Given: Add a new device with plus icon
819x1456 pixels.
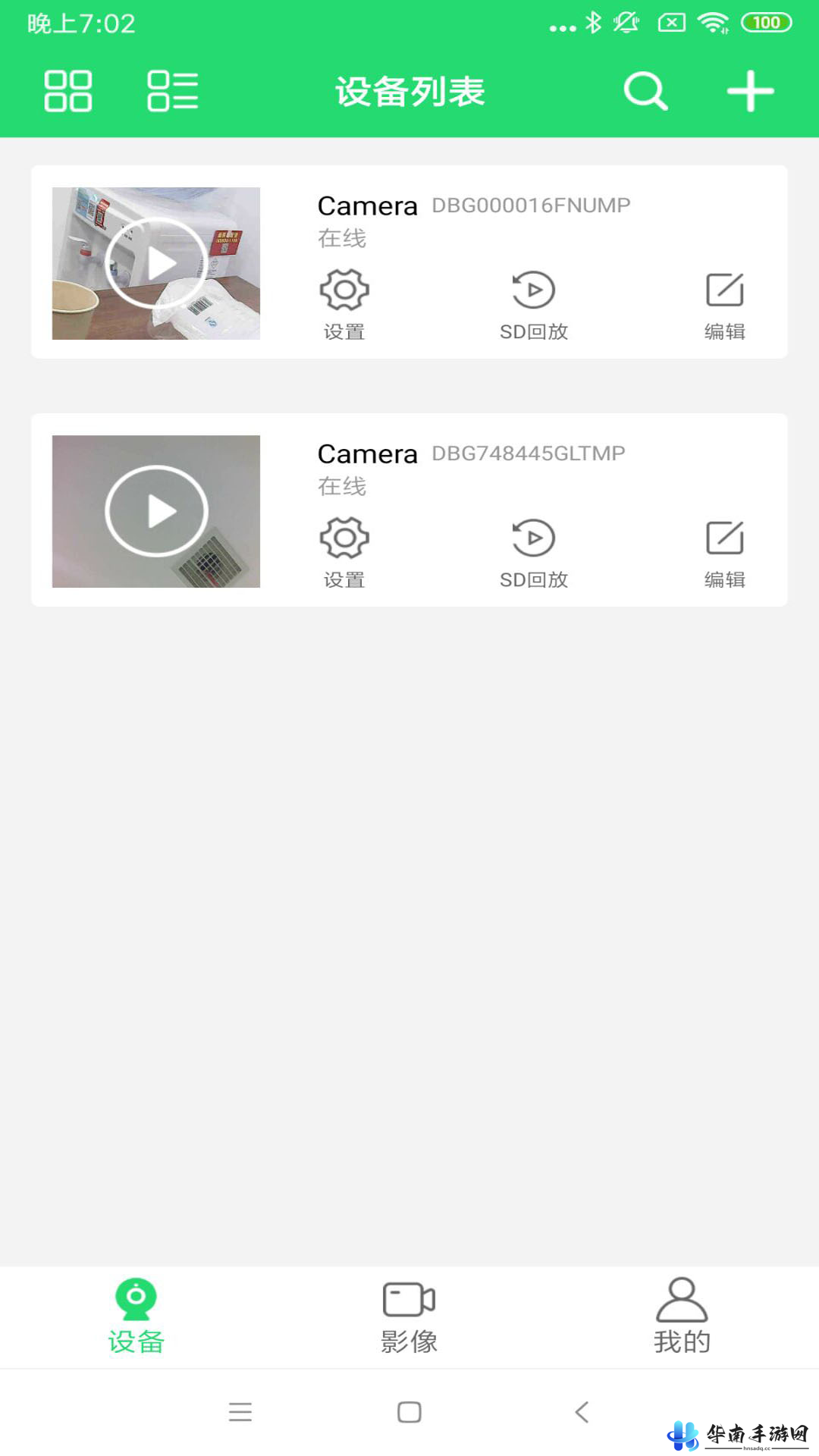Looking at the screenshot, I should pyautogui.click(x=750, y=91).
